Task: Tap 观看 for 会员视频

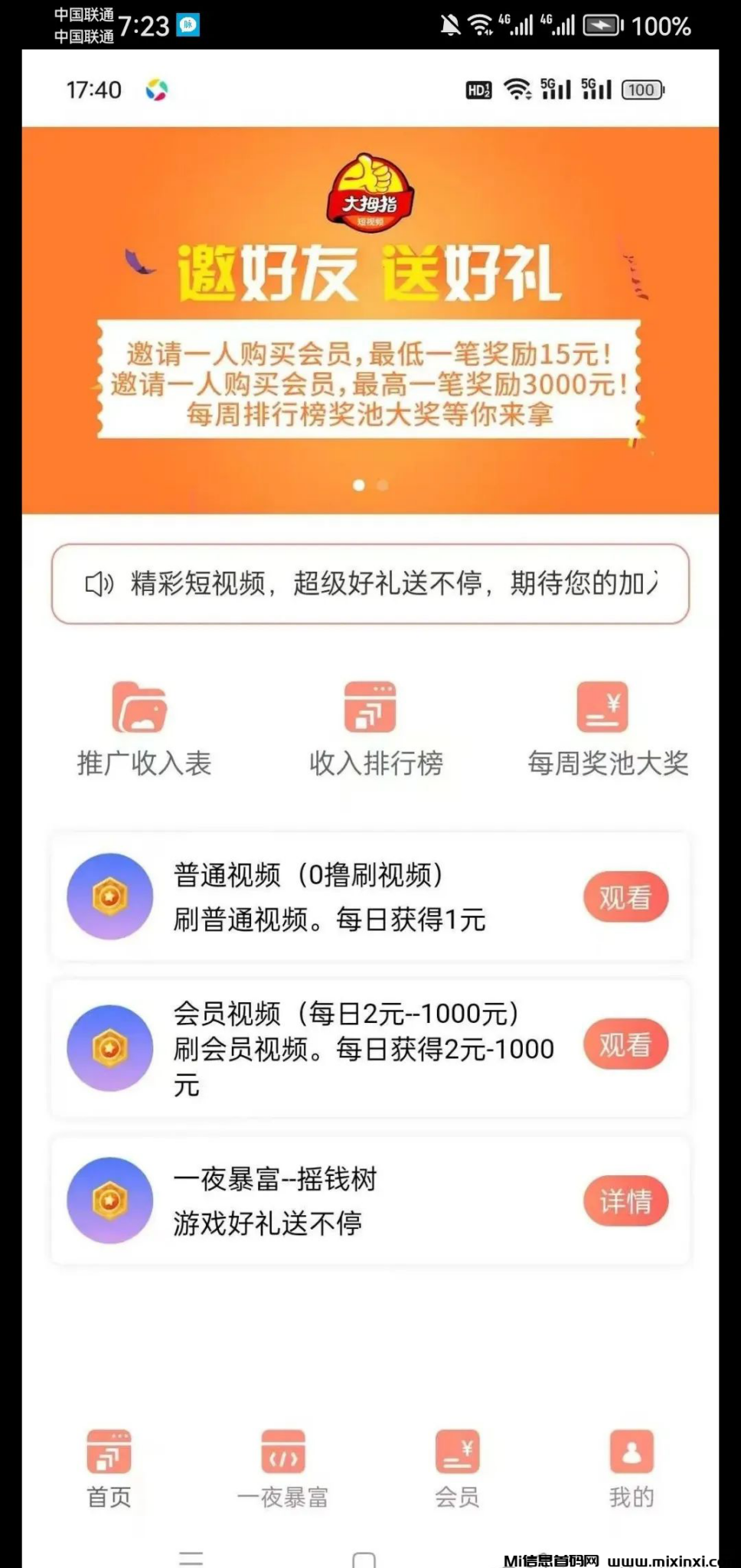Action: (x=625, y=1044)
